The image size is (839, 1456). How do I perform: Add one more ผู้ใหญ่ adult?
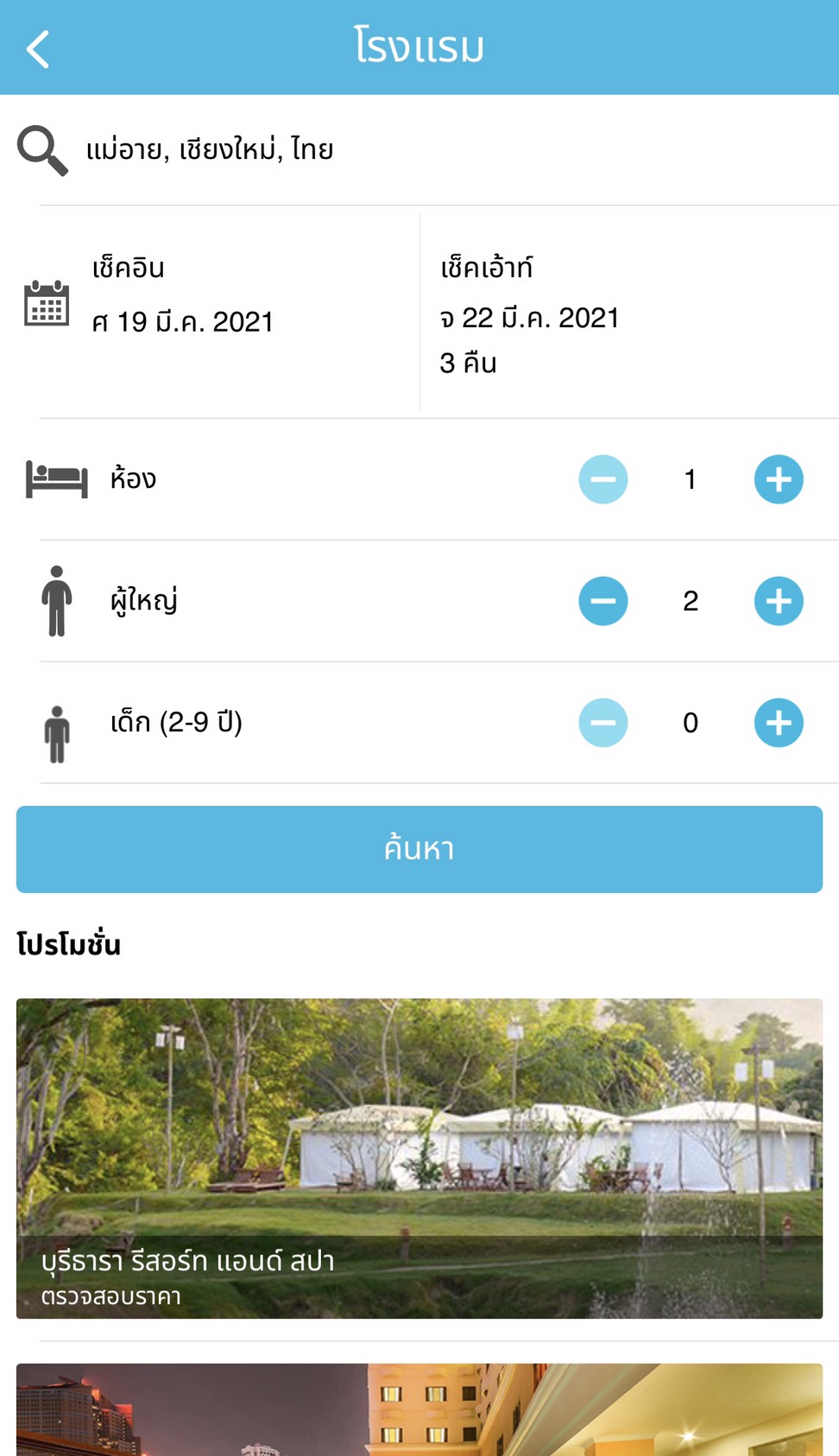[779, 601]
